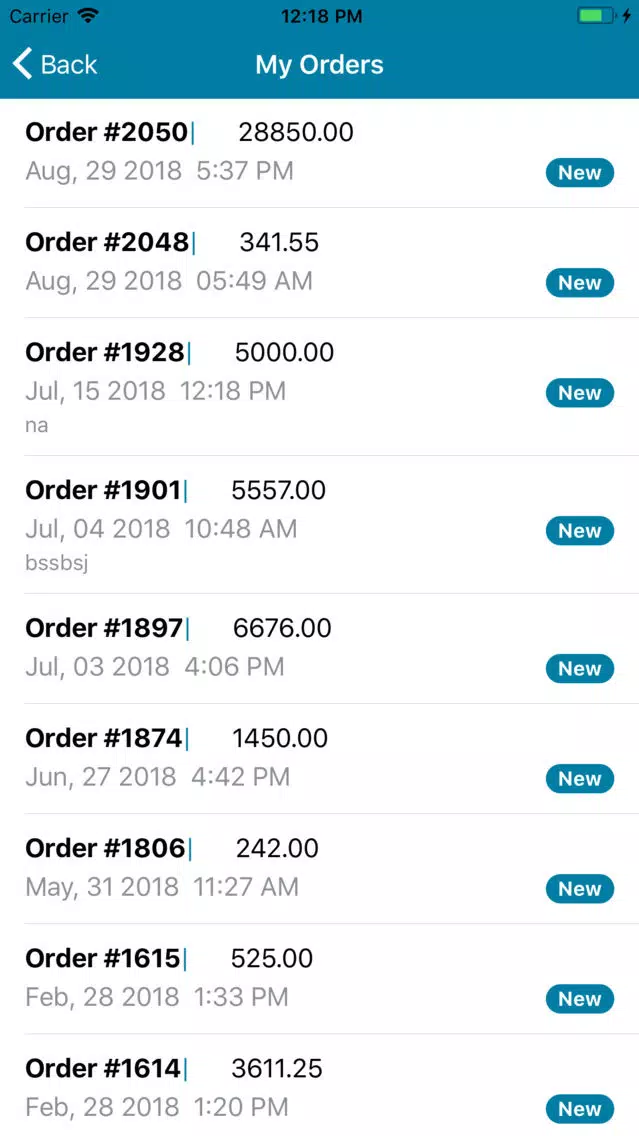Screen dimensions: 639x1136
Task: View Order #1928 from Jul 15
Action: [320, 387]
